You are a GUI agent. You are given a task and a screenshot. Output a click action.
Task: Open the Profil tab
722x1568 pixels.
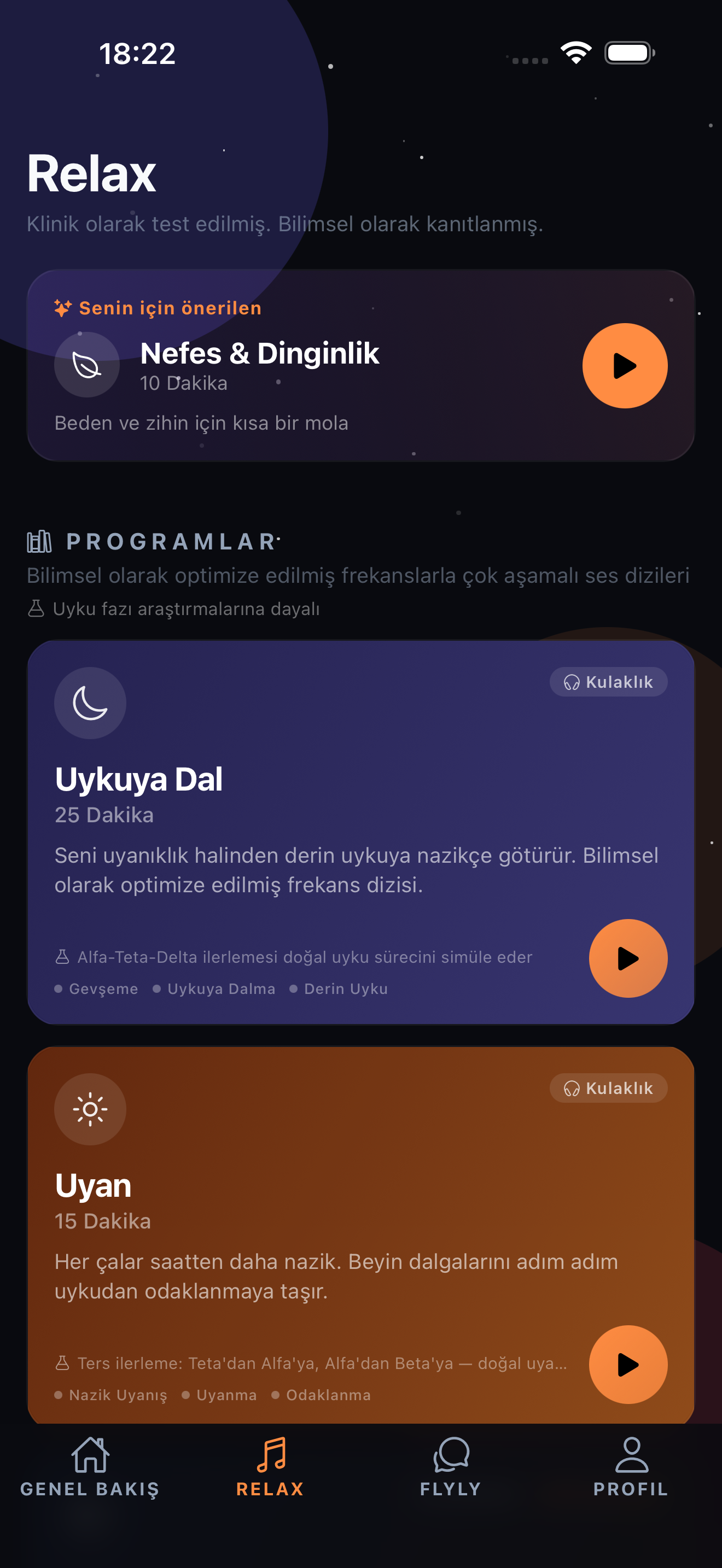631,1467
